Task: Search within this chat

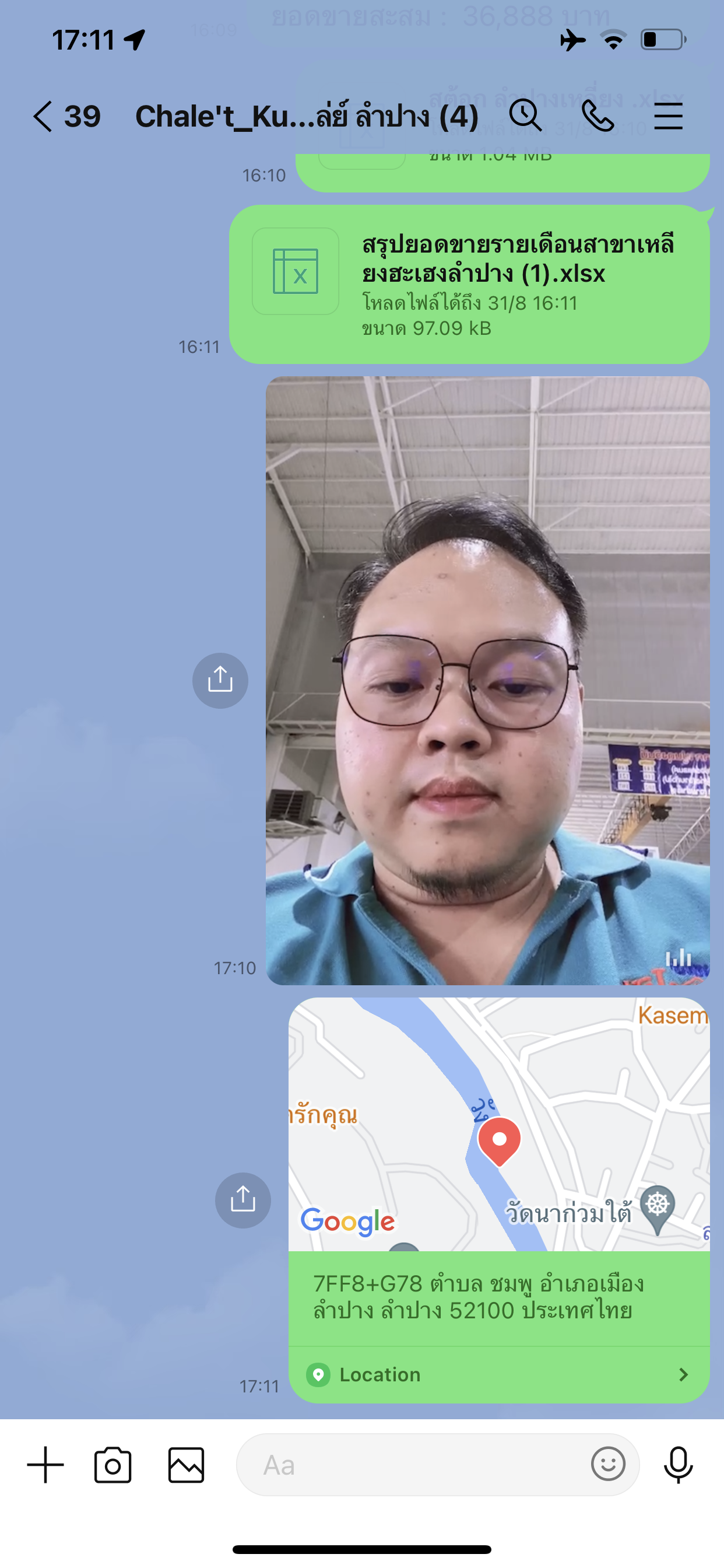Action: pyautogui.click(x=525, y=116)
